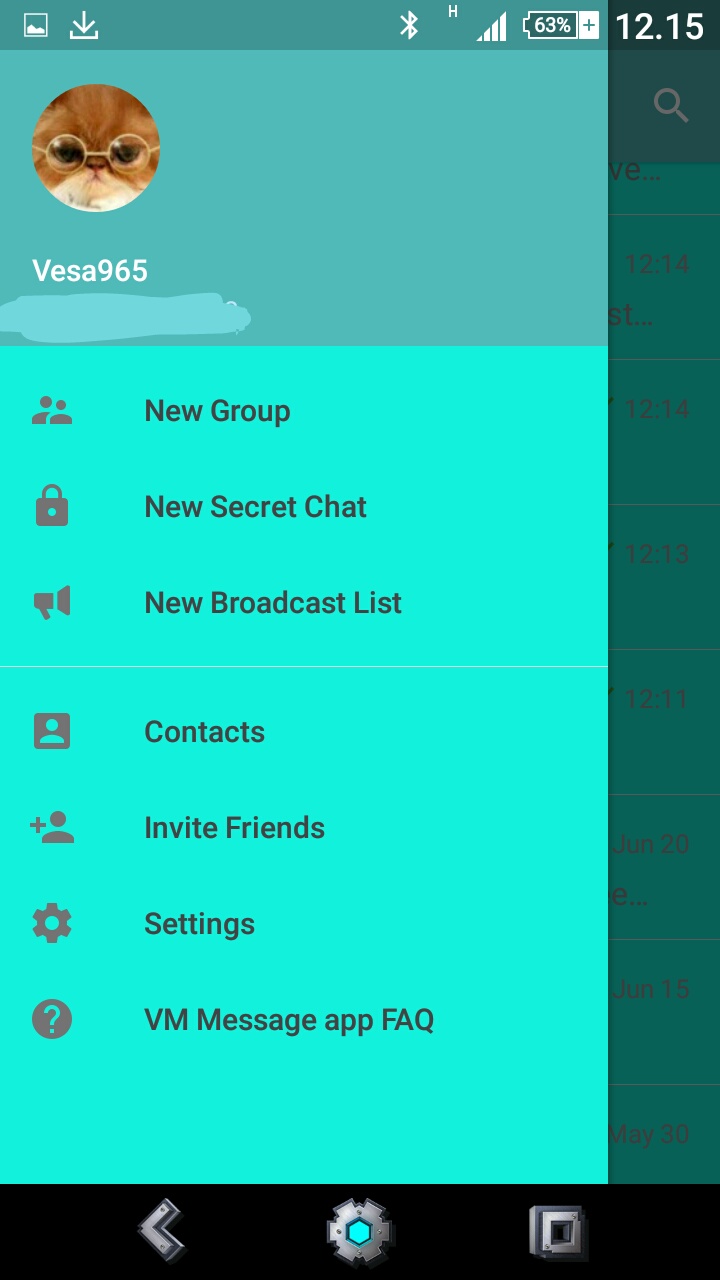This screenshot has height=1280, width=720.
Task: Tap the recent apps navigation button
Action: click(x=557, y=1232)
